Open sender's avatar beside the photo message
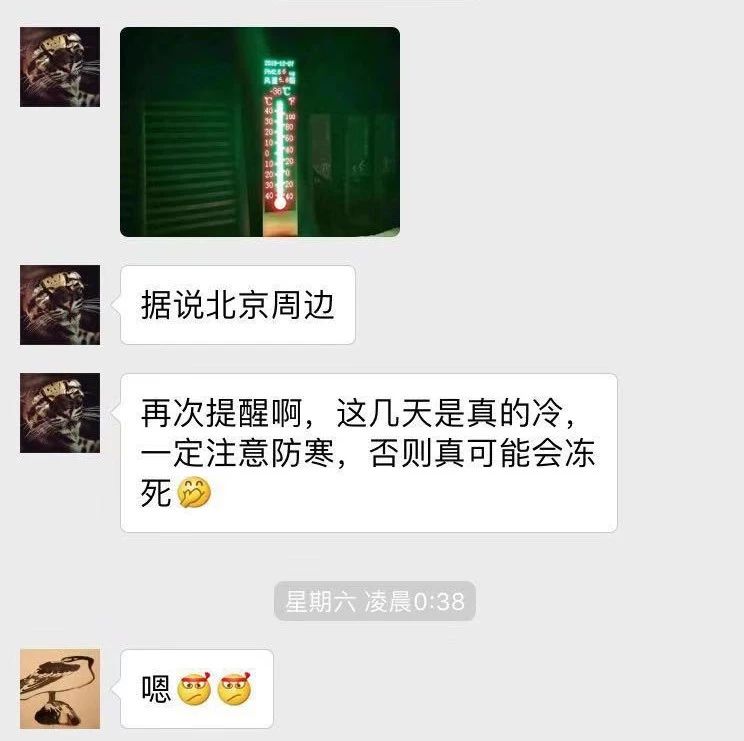 coord(60,67)
